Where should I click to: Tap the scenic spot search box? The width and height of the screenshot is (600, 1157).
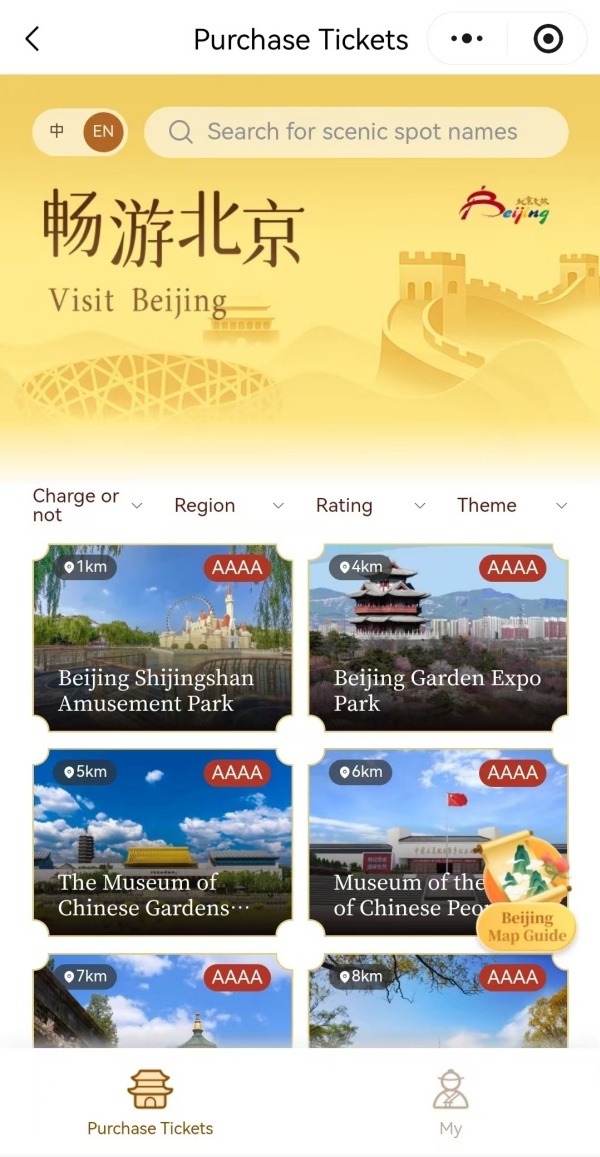[x=360, y=132]
